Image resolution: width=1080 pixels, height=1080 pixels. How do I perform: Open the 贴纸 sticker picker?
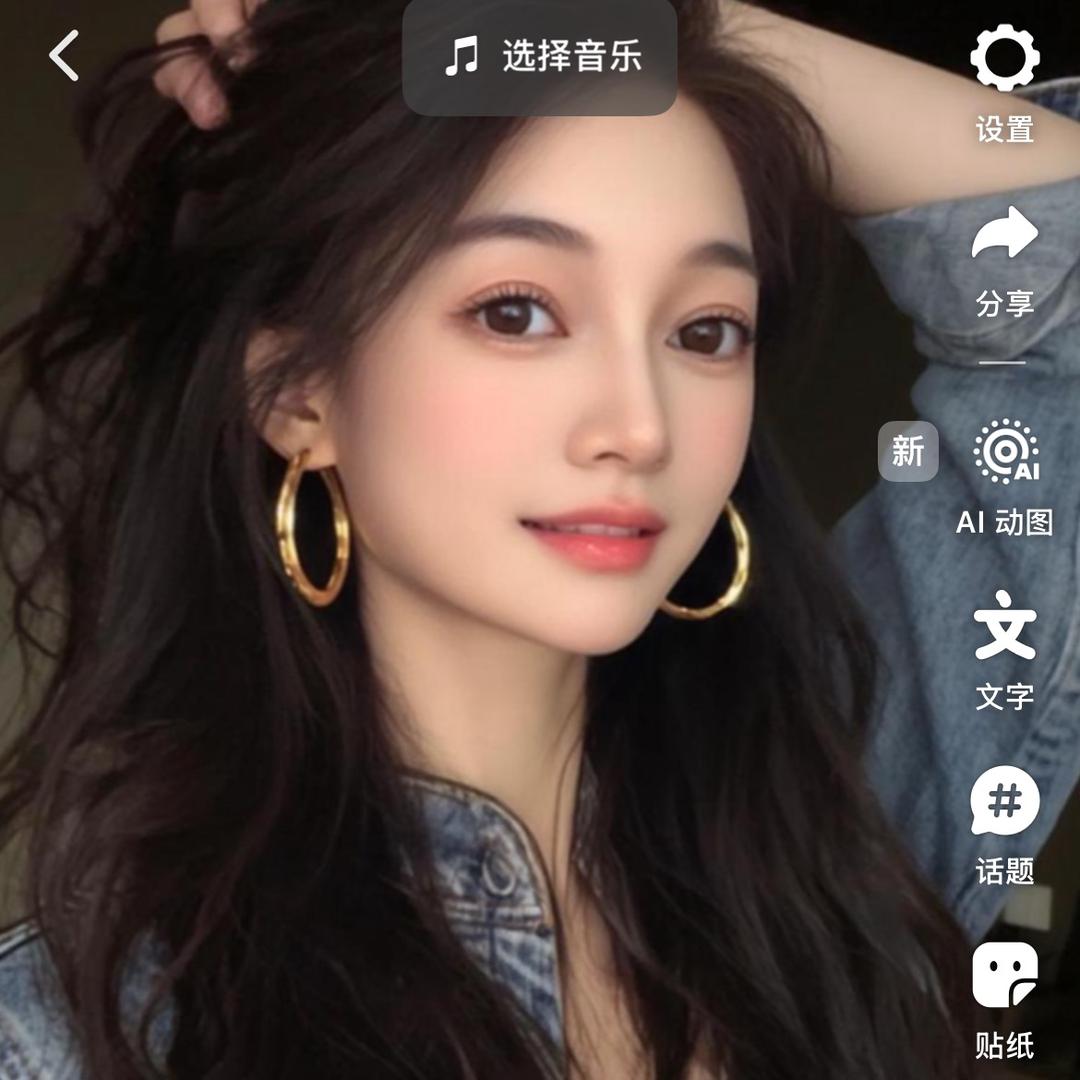(1005, 975)
